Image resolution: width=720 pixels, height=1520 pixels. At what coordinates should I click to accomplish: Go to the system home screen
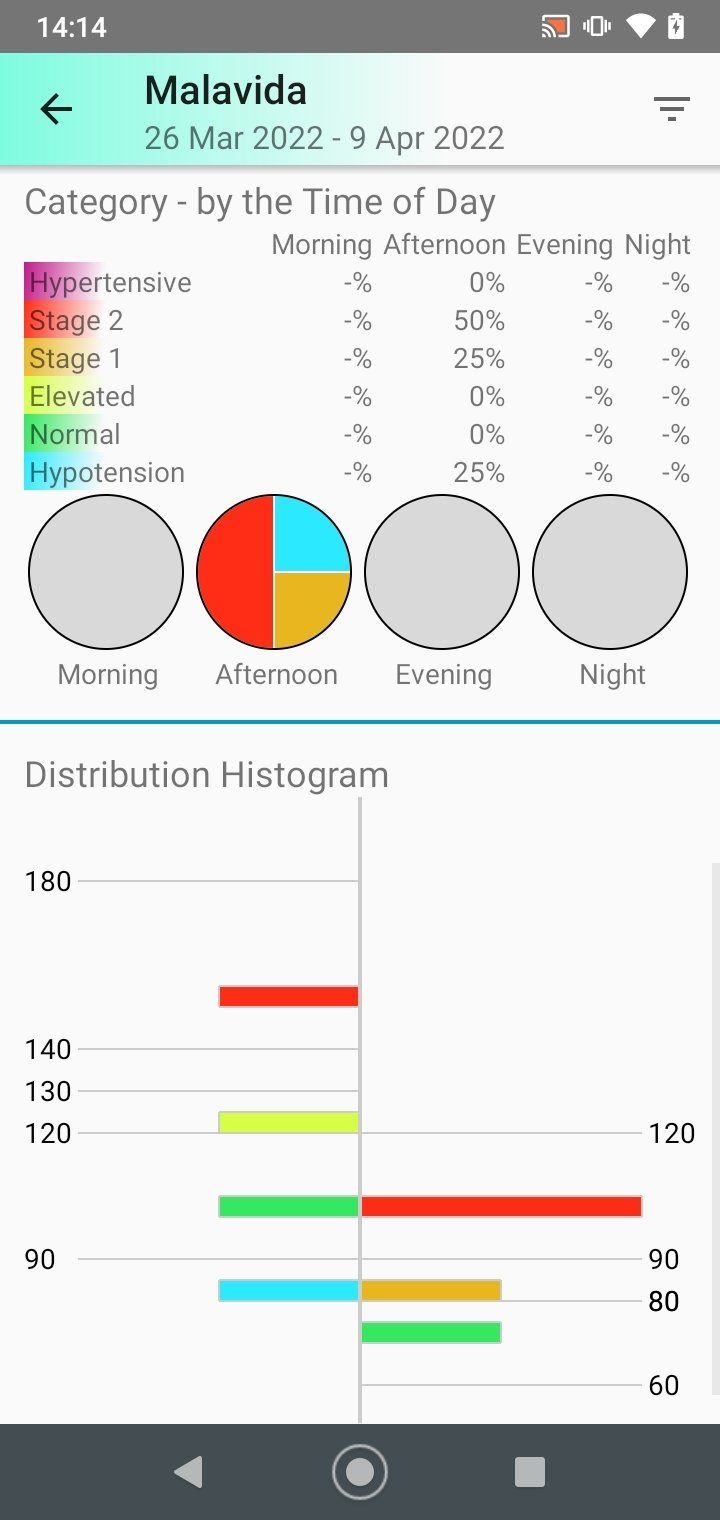coord(360,1472)
